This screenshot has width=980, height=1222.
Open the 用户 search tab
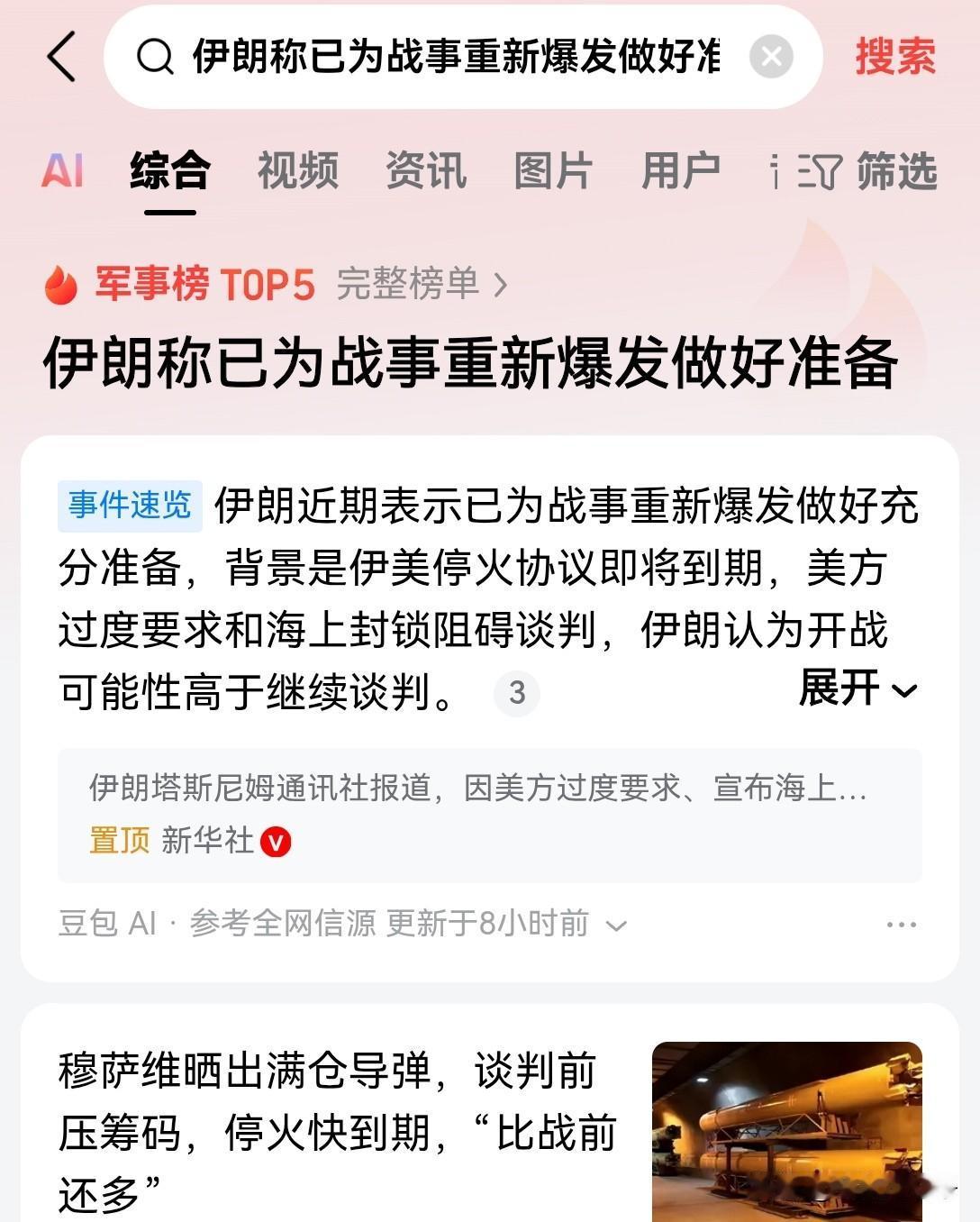click(682, 171)
